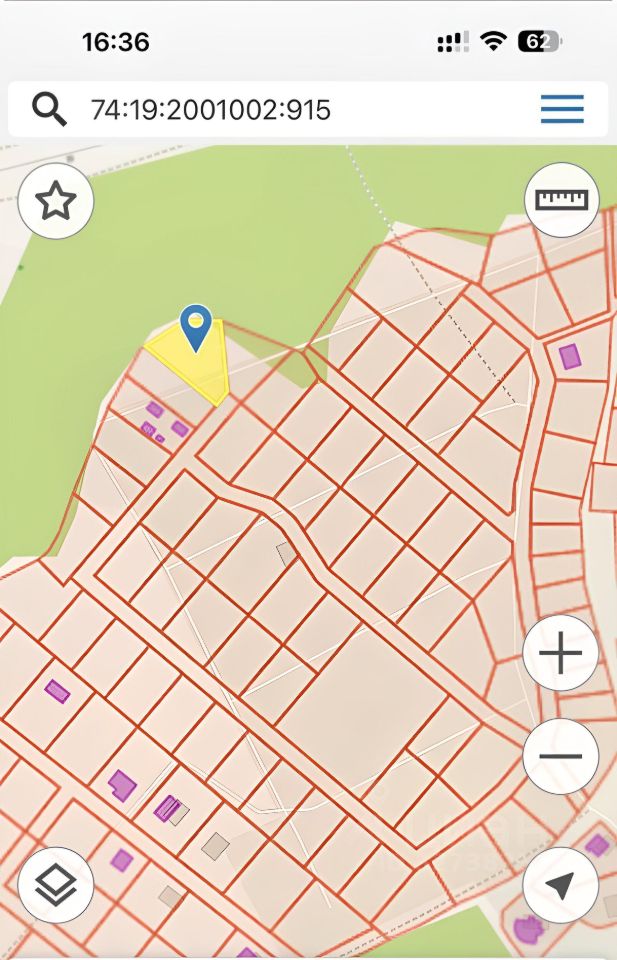Open the map layers selector
Image resolution: width=617 pixels, height=960 pixels.
click(x=56, y=885)
